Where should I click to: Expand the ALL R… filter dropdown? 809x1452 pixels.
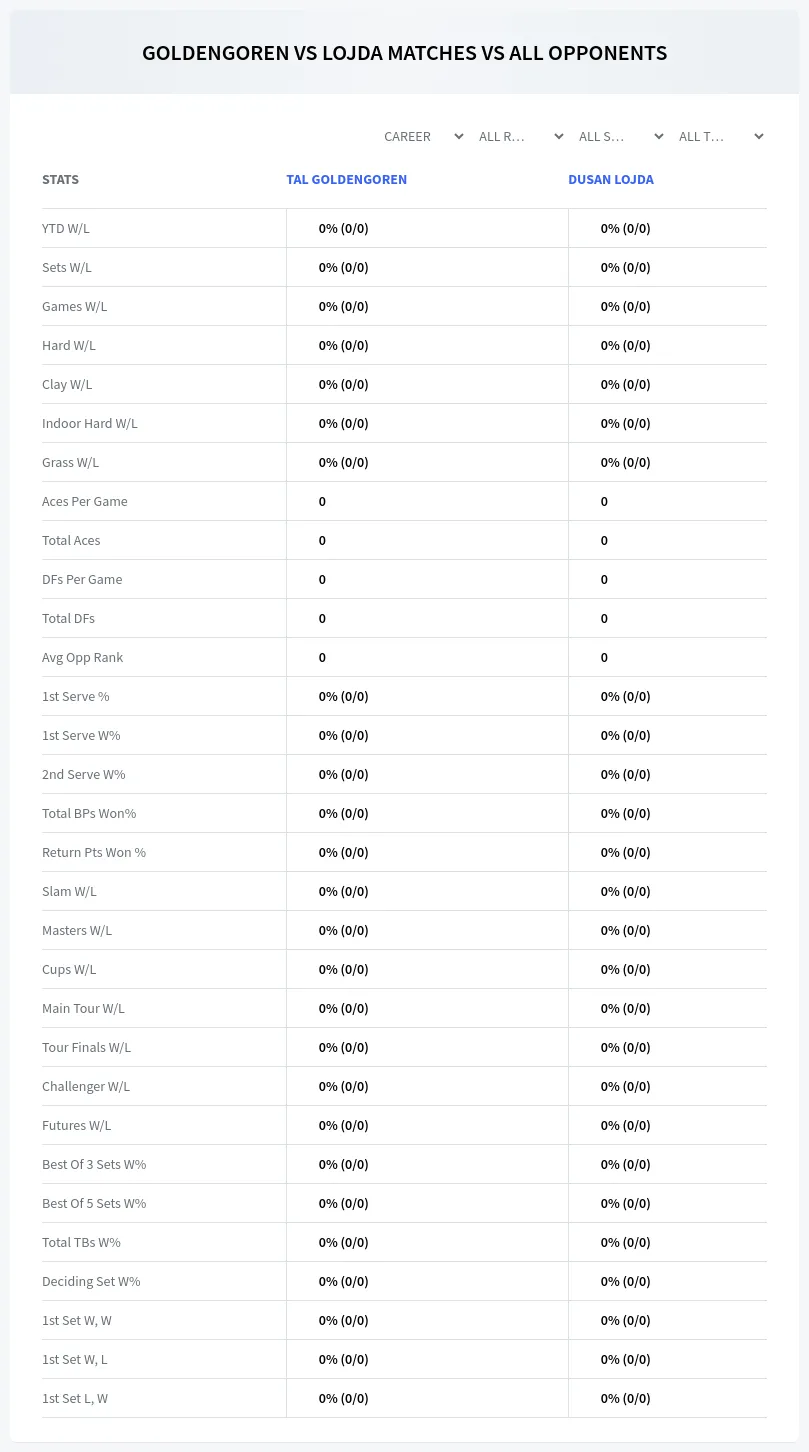pos(521,136)
